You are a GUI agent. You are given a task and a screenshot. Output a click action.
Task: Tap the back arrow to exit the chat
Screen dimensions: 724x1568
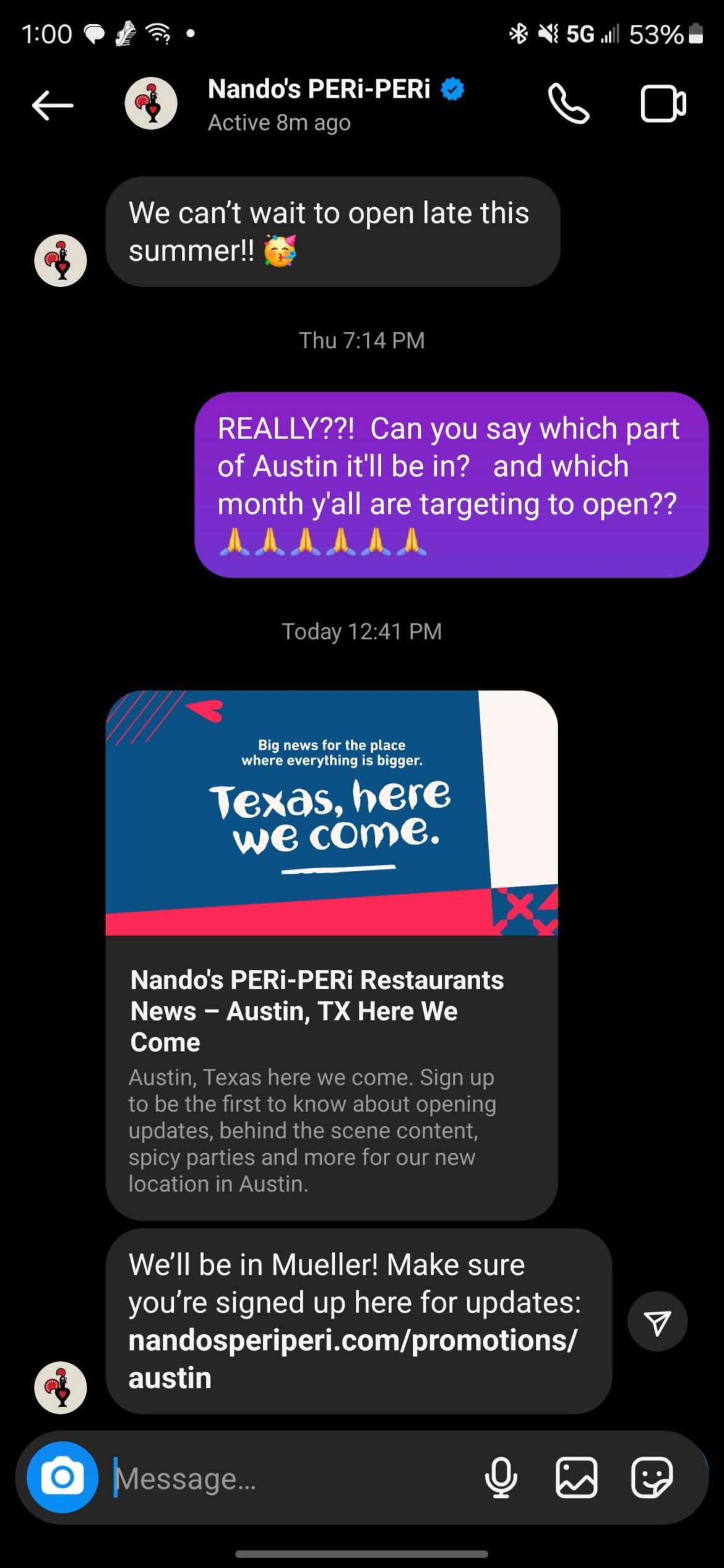(51, 104)
